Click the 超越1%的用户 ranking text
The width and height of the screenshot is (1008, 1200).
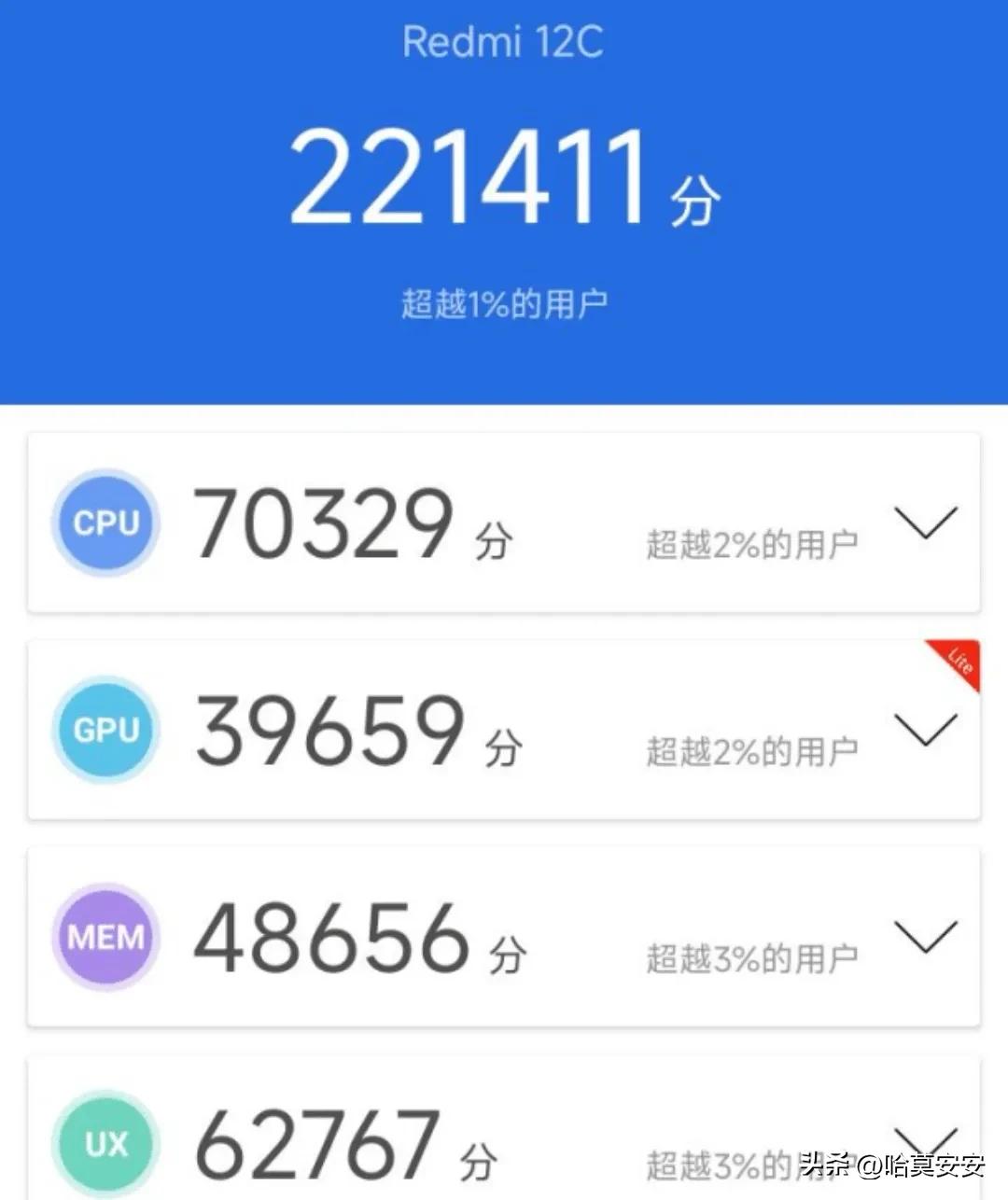pyautogui.click(x=504, y=300)
